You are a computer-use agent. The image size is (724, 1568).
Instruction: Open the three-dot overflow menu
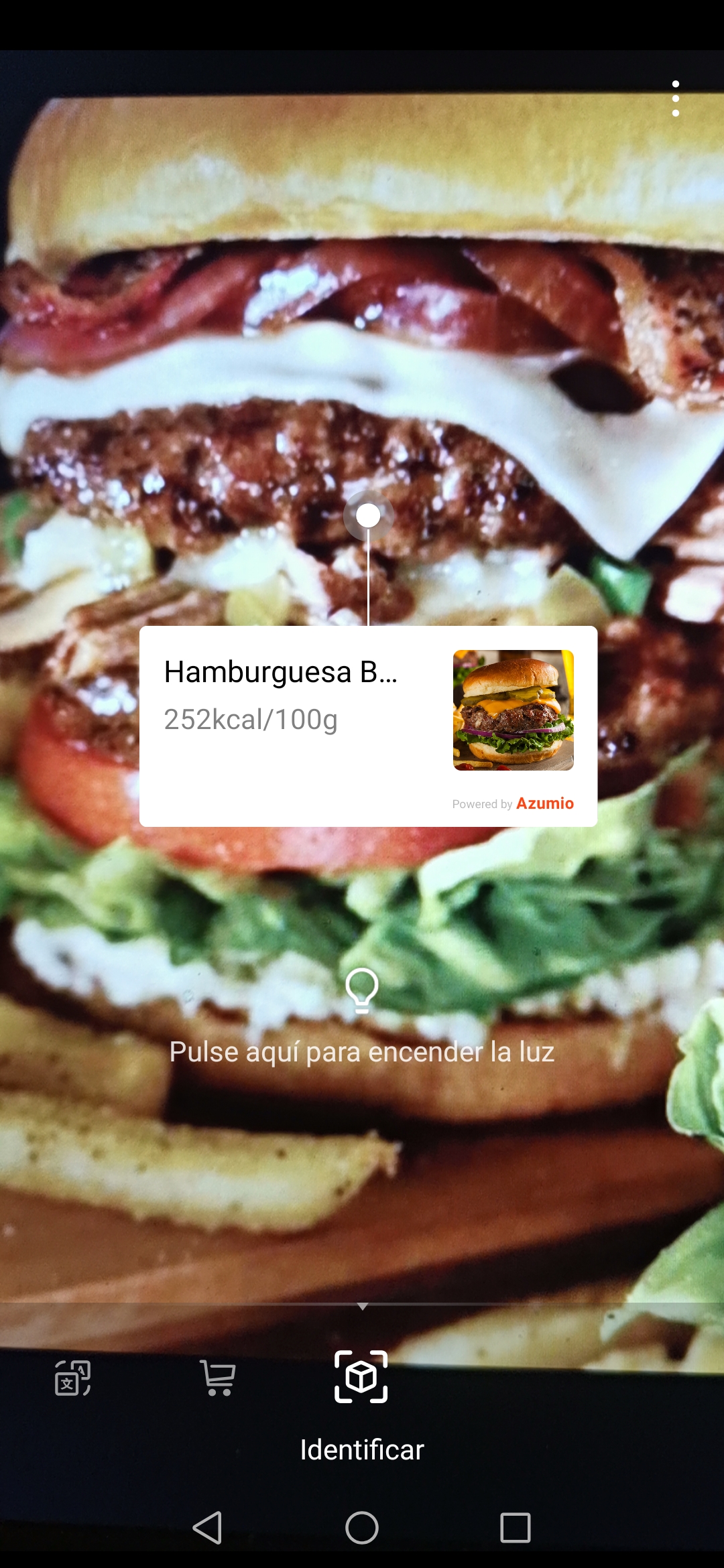pos(675,99)
